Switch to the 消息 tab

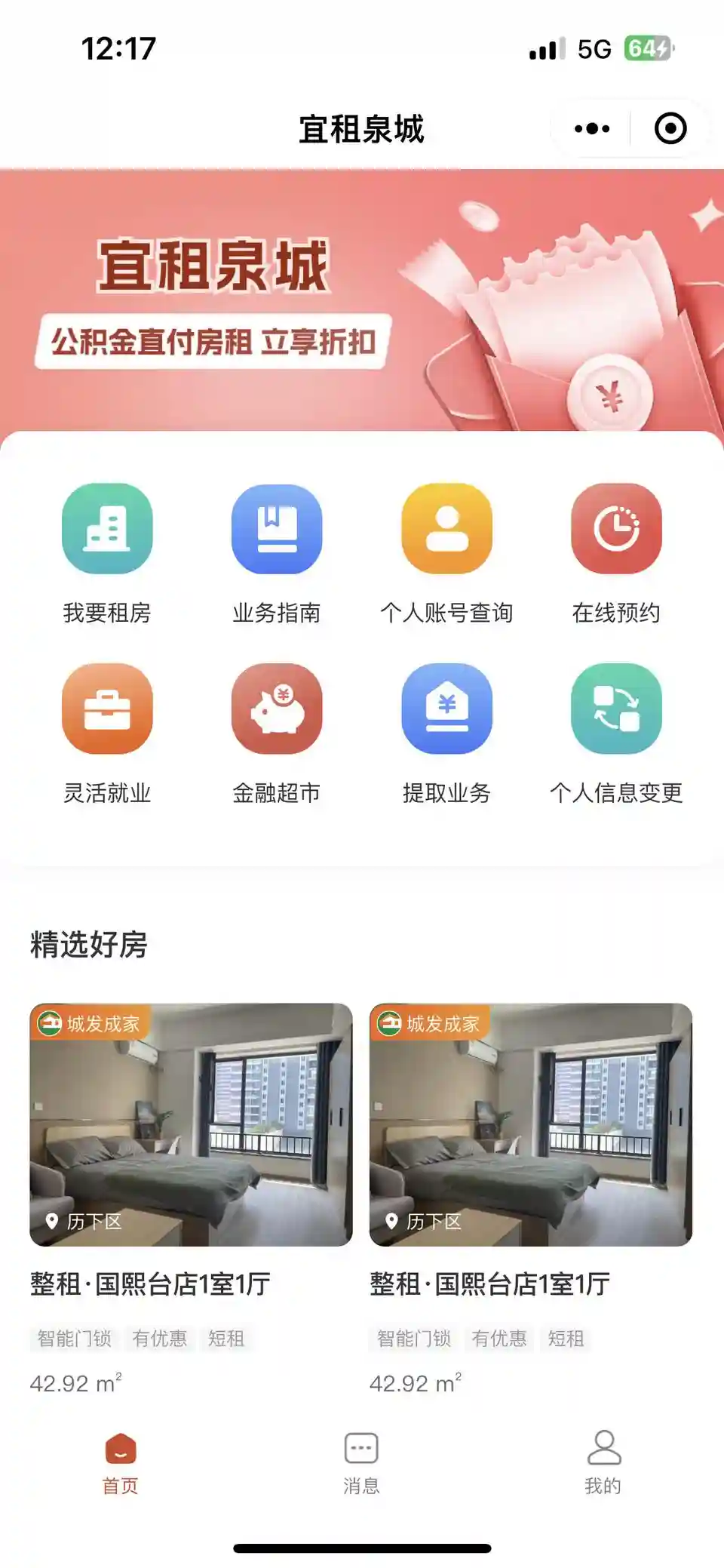361,1462
